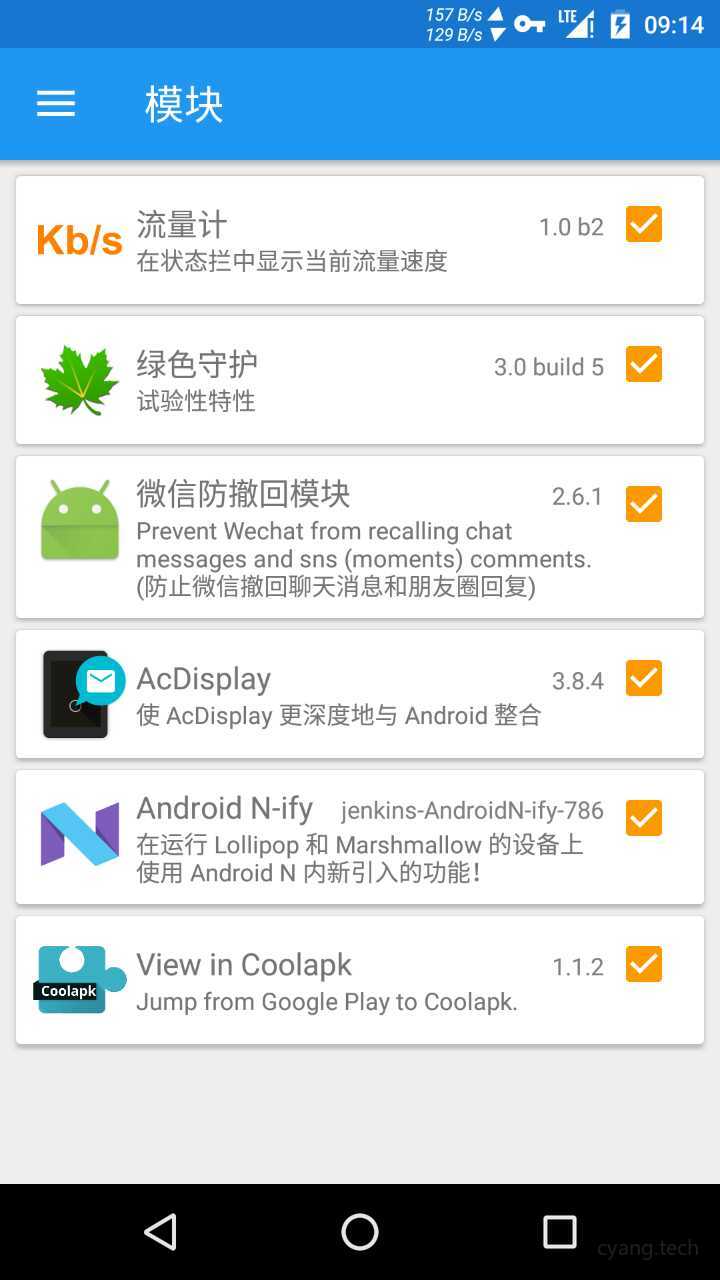Uncheck the 流量计 module checkbox

[644, 224]
